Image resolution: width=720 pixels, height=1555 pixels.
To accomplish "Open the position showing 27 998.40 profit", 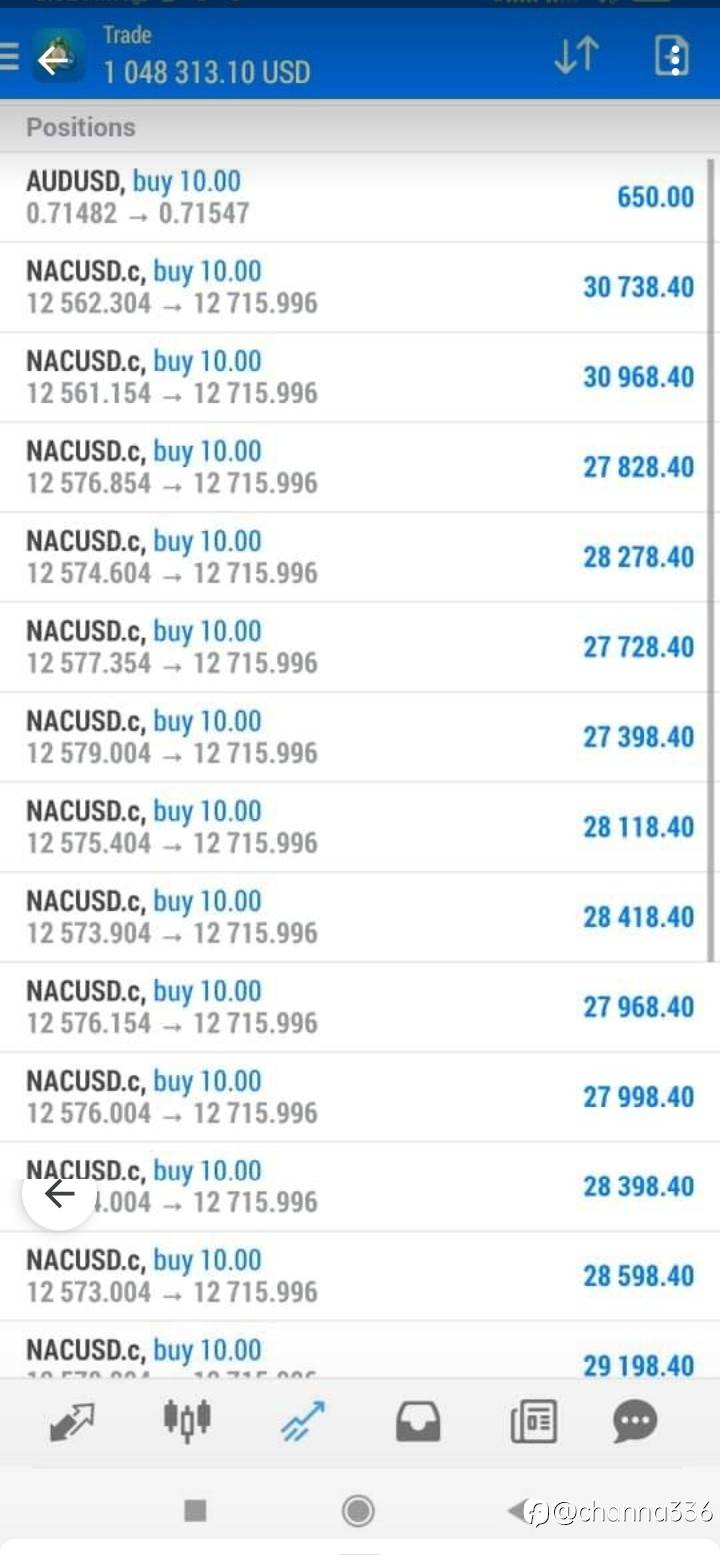I will pyautogui.click(x=360, y=1097).
